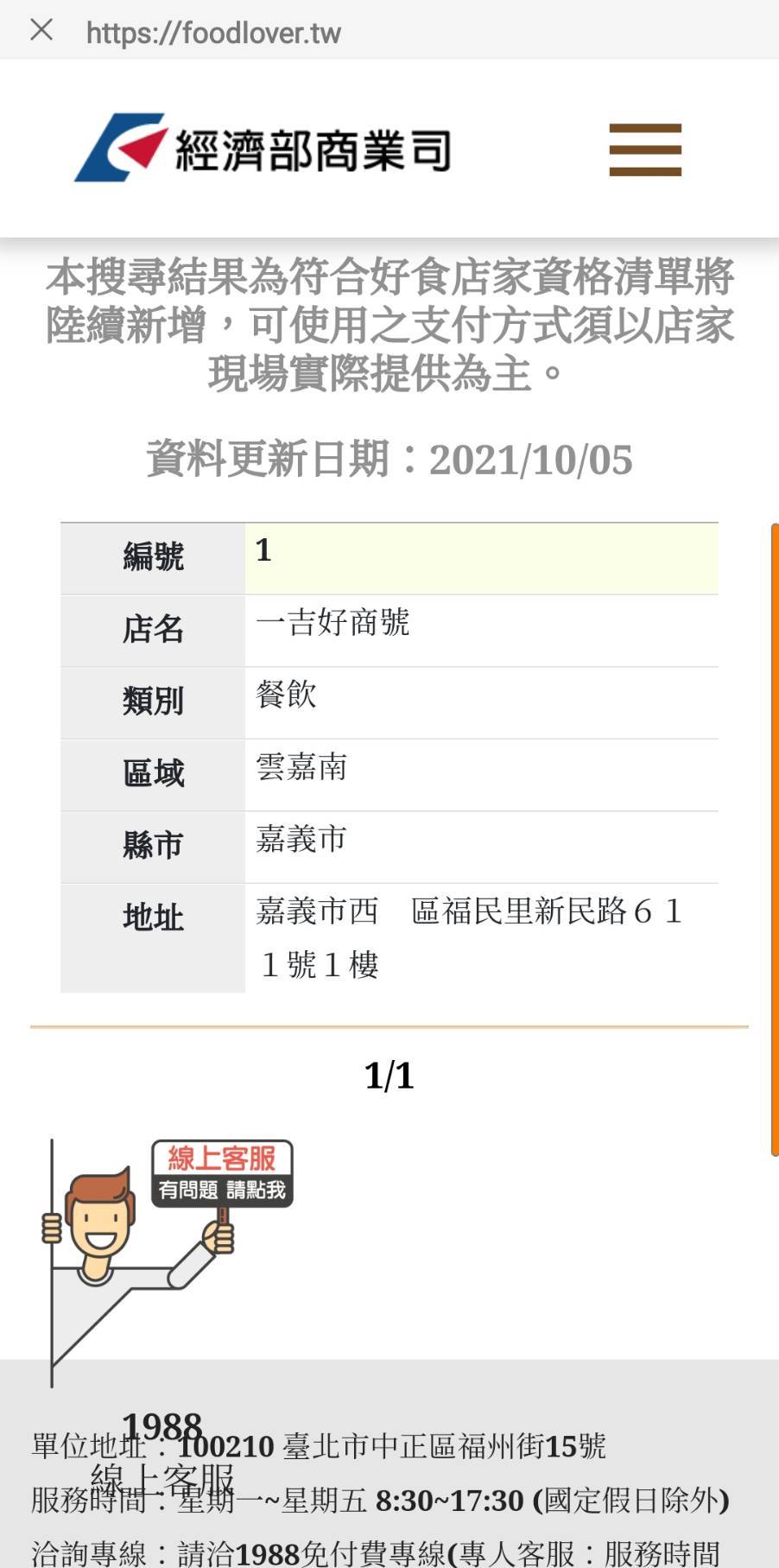Go to the 經濟部商業司 home page
779x1568 pixels.
pyautogui.click(x=263, y=149)
